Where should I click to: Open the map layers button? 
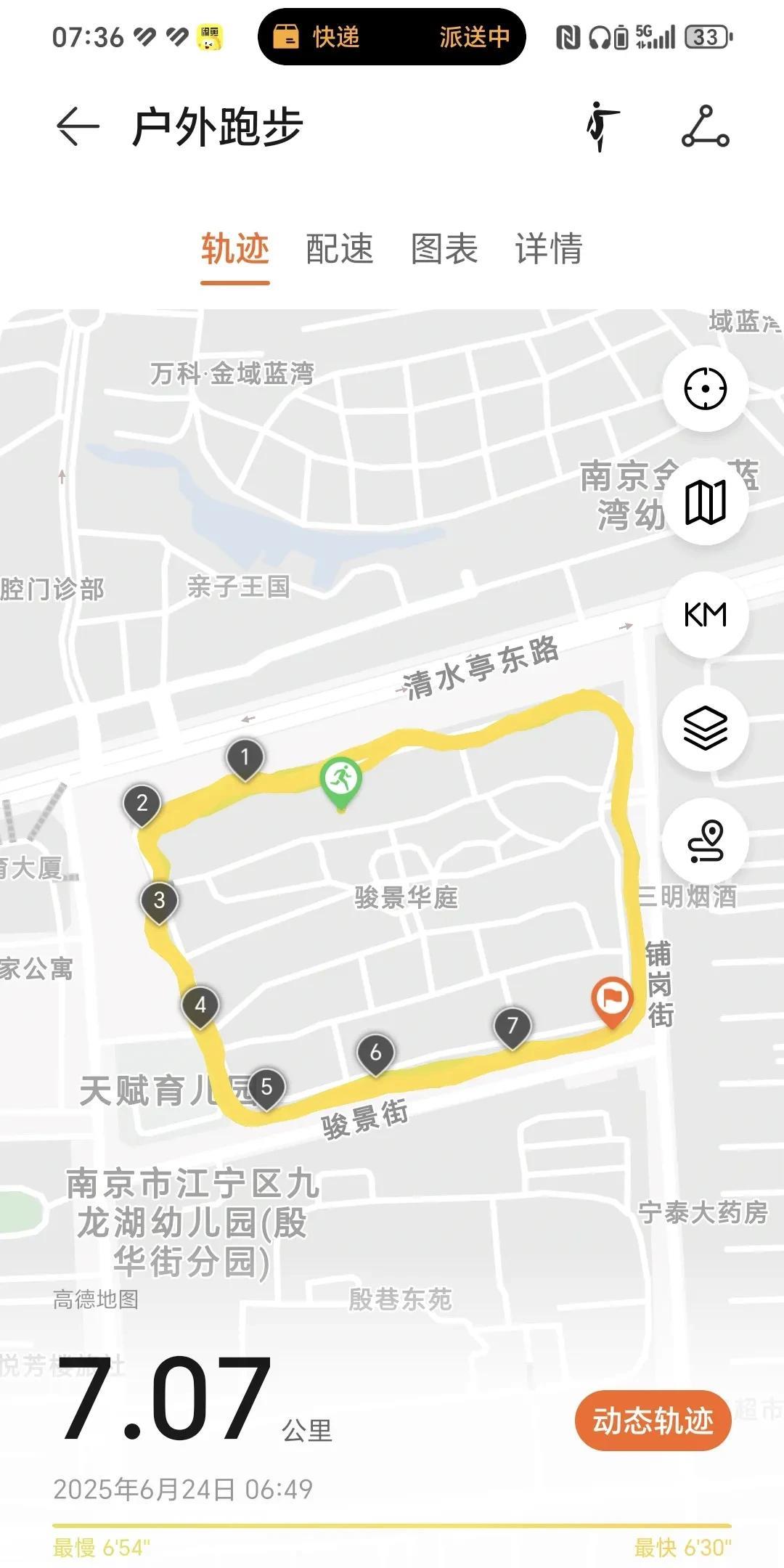pyautogui.click(x=705, y=728)
